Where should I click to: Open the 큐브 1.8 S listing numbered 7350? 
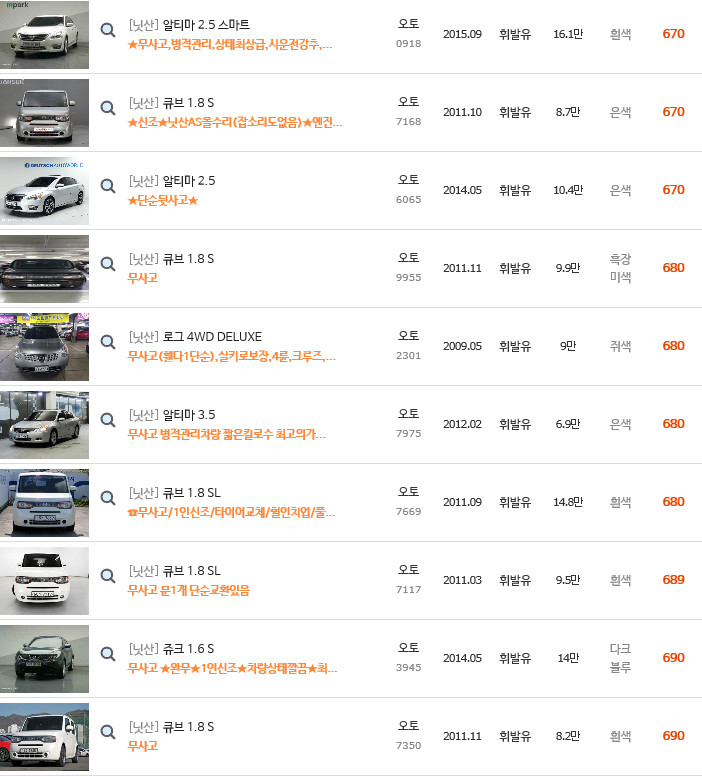[189, 727]
